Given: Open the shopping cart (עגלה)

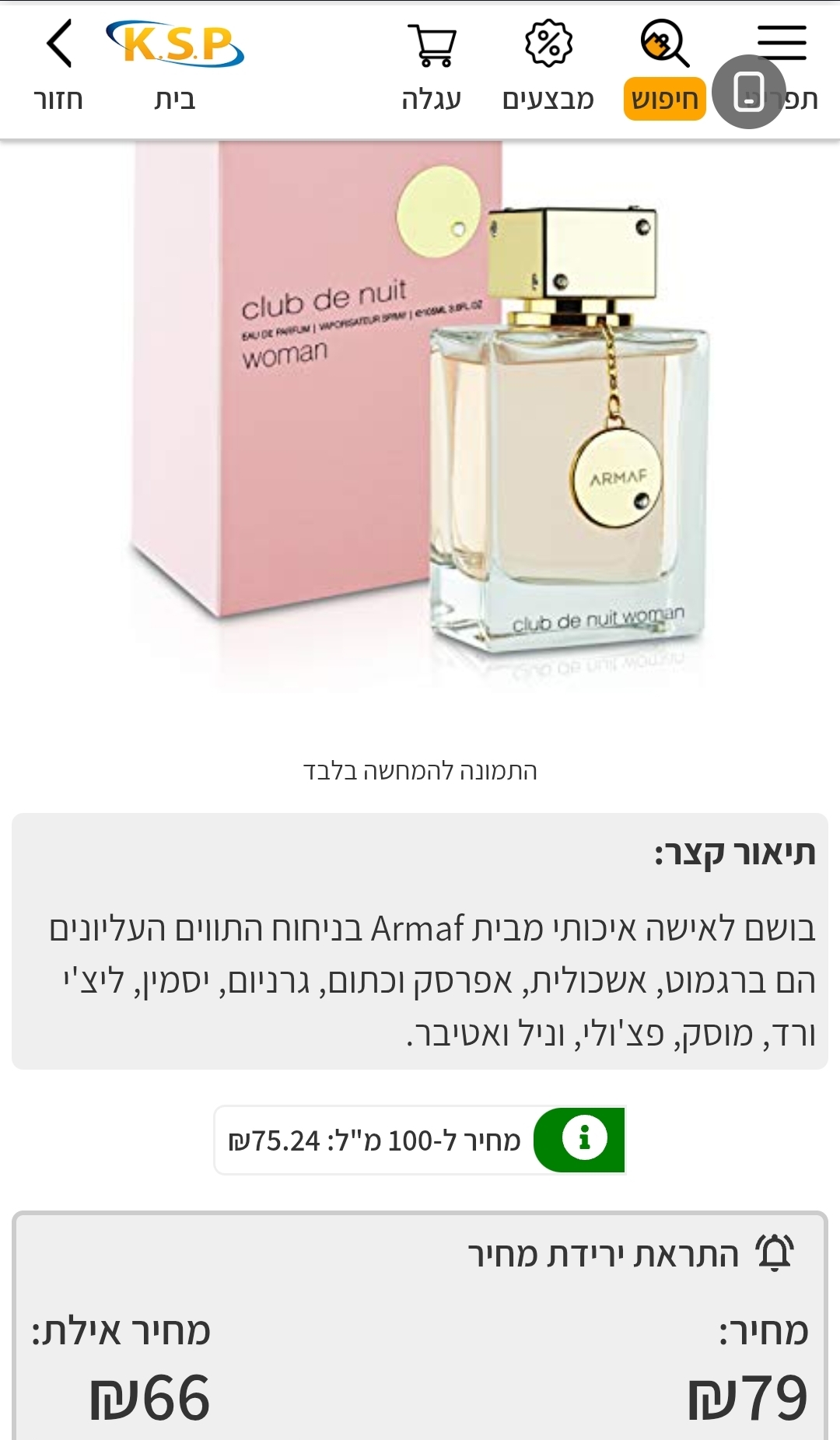Looking at the screenshot, I should 432,66.
